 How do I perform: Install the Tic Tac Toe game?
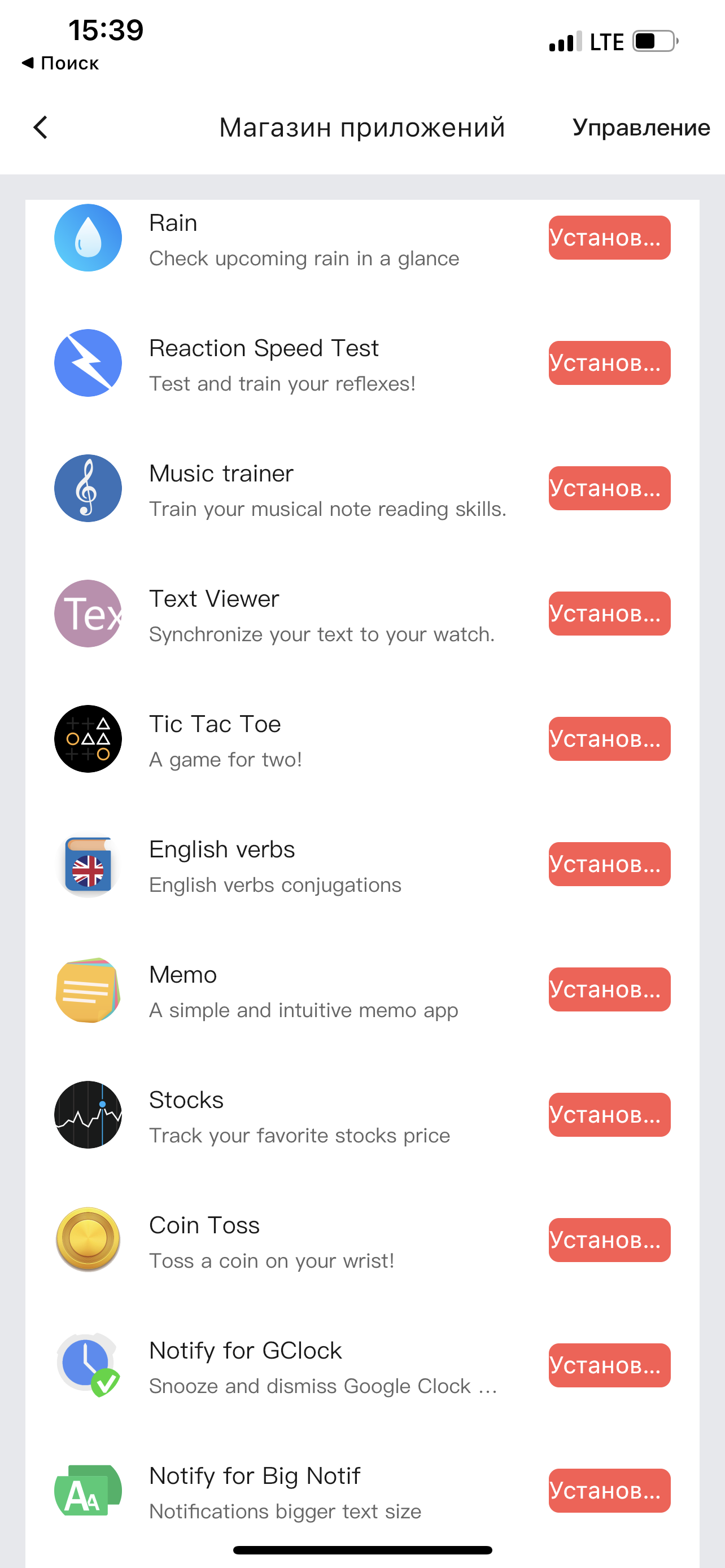(x=609, y=739)
